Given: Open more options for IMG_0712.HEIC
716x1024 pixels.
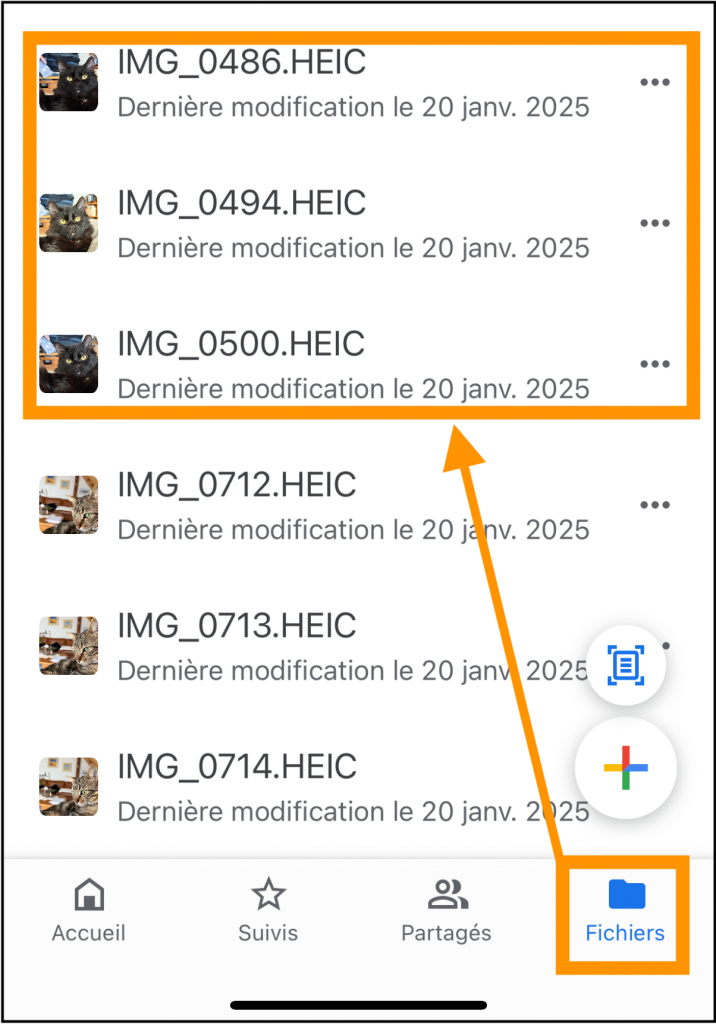Looking at the screenshot, I should pos(655,505).
